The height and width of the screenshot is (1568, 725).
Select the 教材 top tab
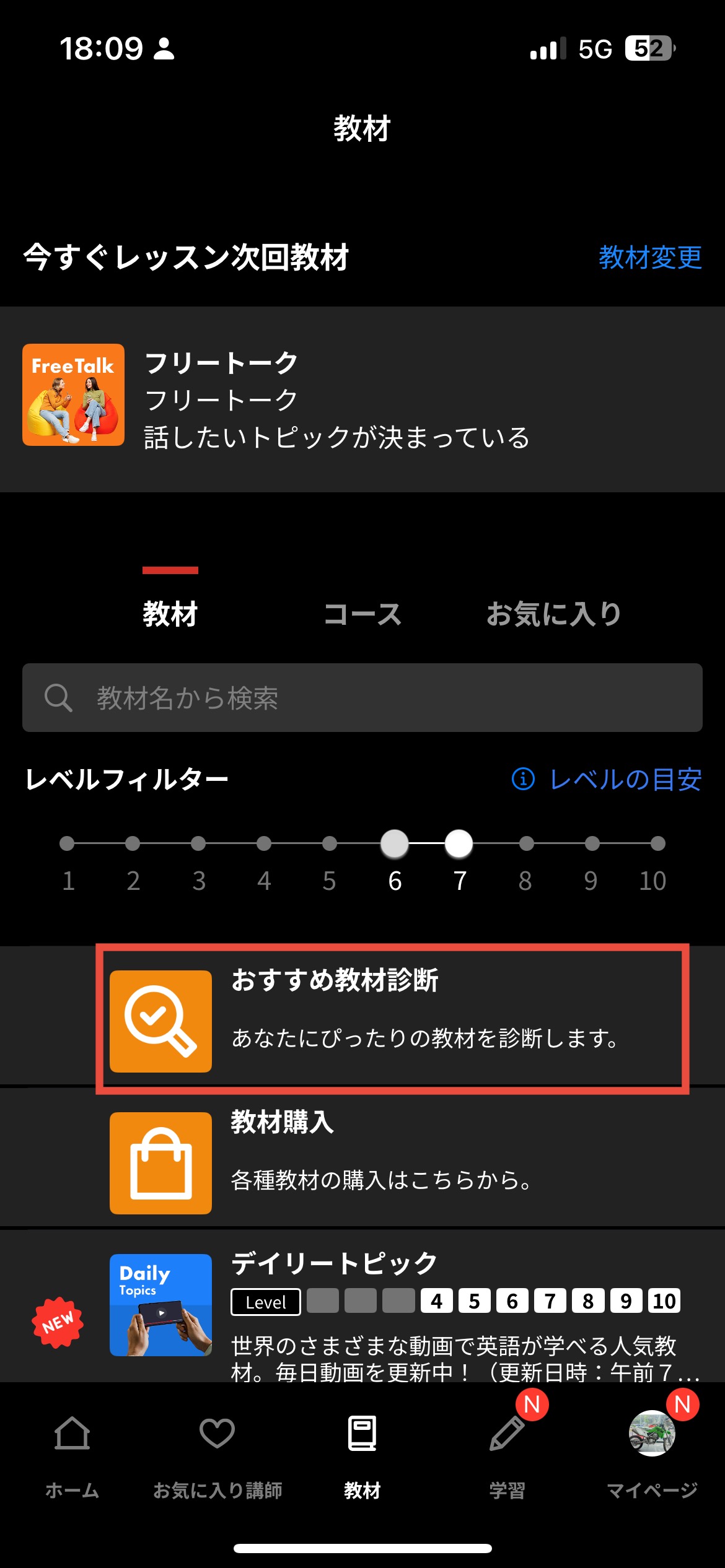(170, 614)
